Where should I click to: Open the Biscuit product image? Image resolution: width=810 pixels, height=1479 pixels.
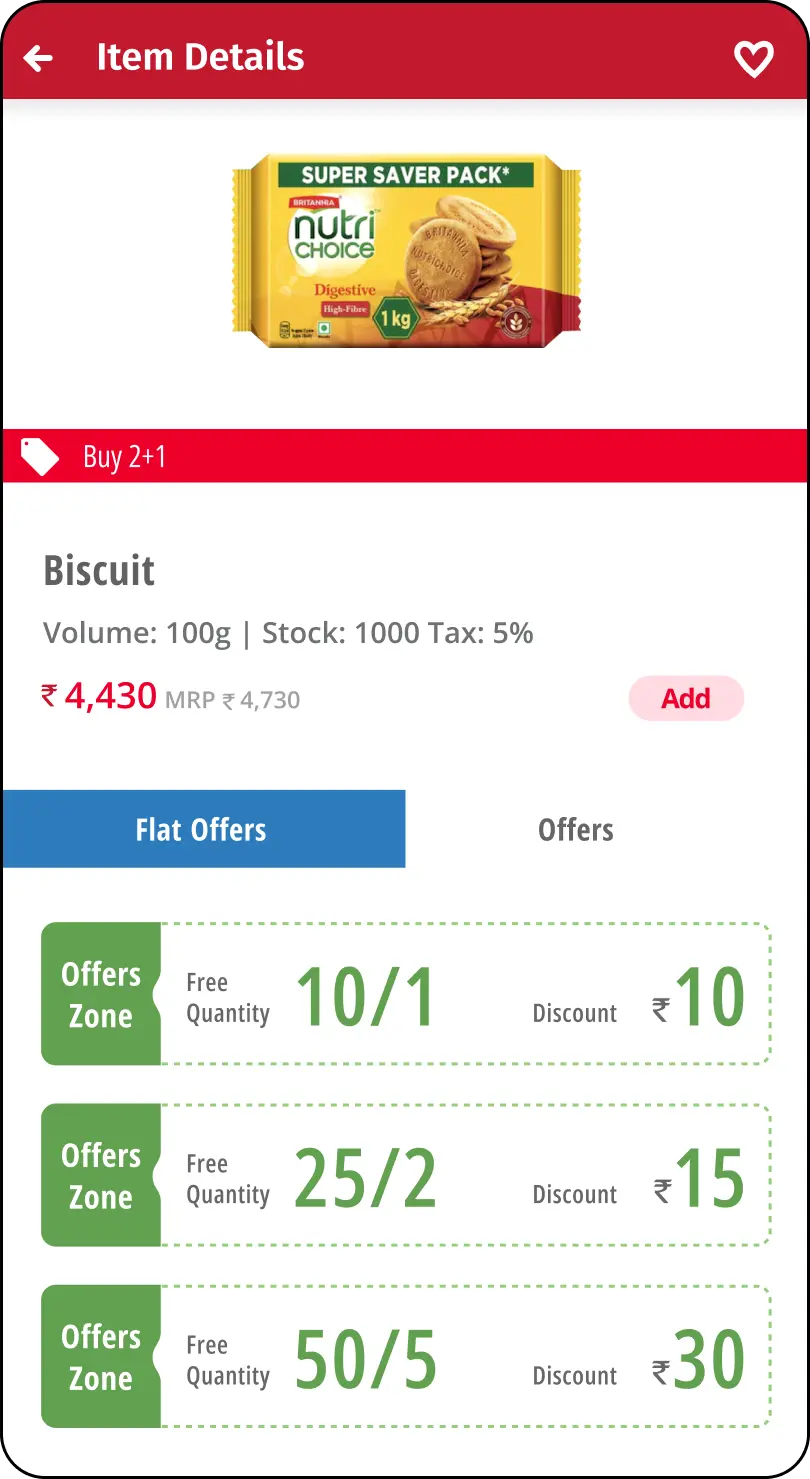pyautogui.click(x=406, y=251)
